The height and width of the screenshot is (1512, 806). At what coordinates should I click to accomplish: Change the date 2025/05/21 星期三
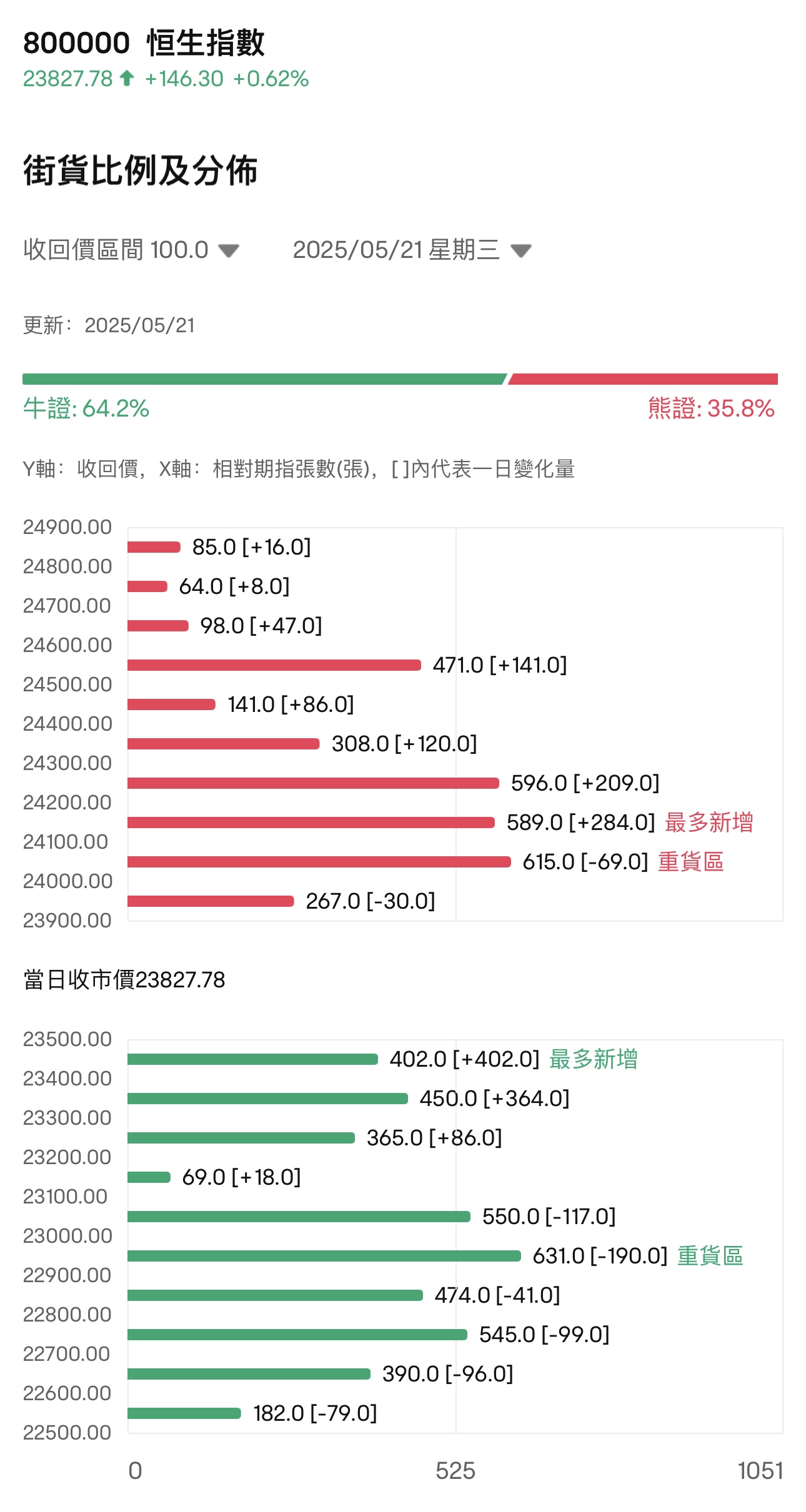412,250
